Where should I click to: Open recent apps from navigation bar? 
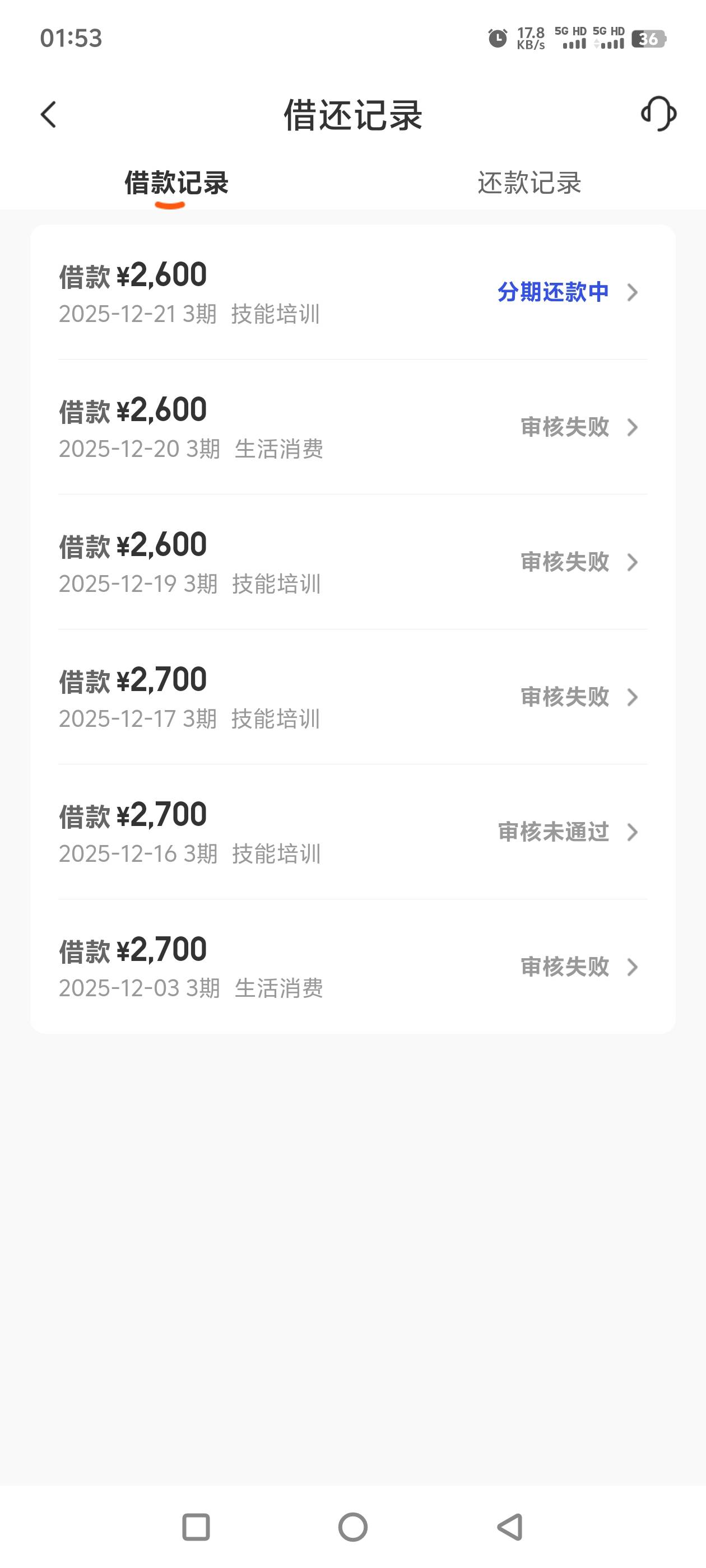[196, 1527]
